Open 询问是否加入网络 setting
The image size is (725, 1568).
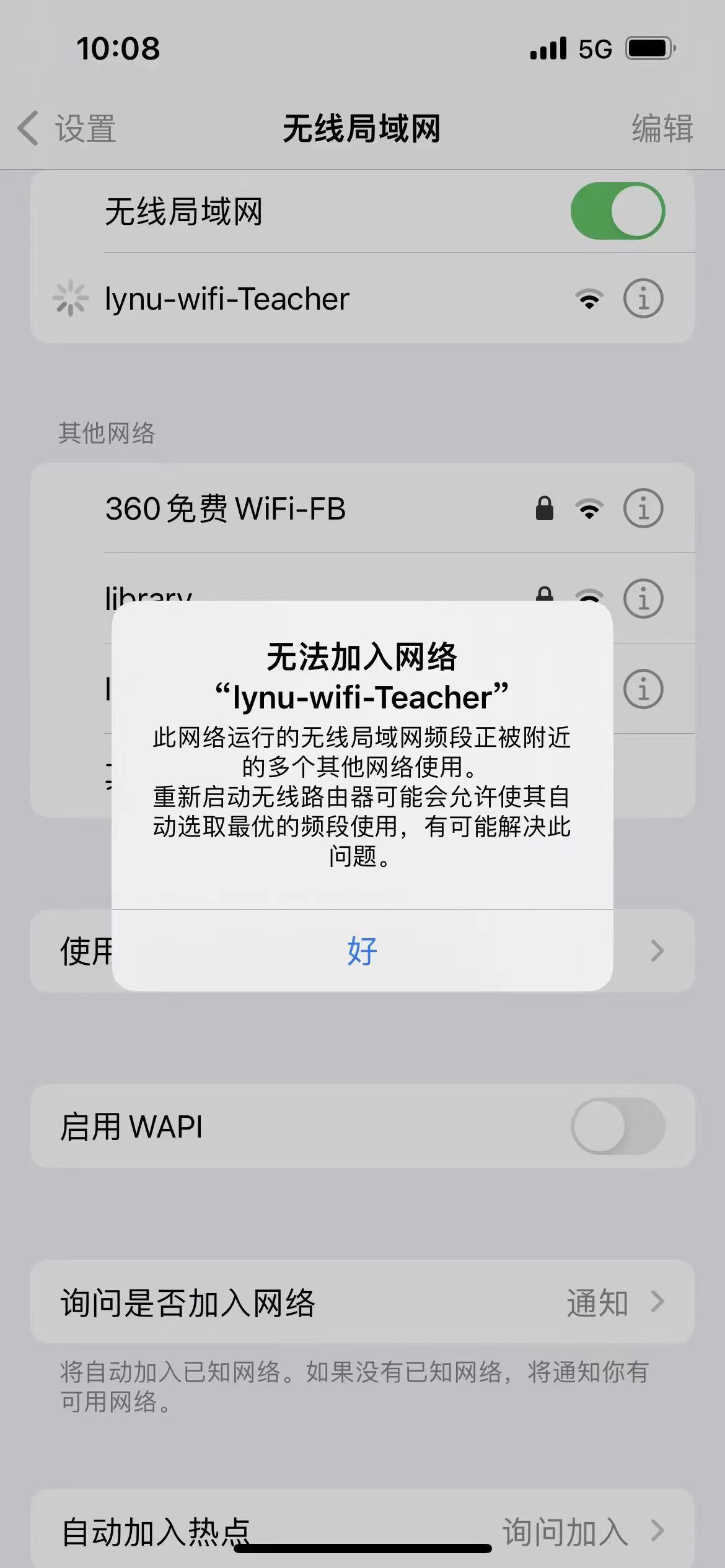pos(362,1302)
